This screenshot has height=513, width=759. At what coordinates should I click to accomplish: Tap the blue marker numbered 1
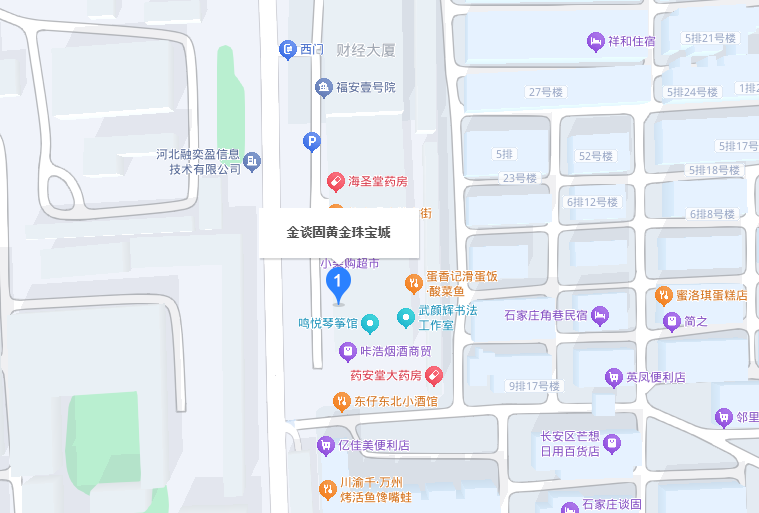point(338,285)
